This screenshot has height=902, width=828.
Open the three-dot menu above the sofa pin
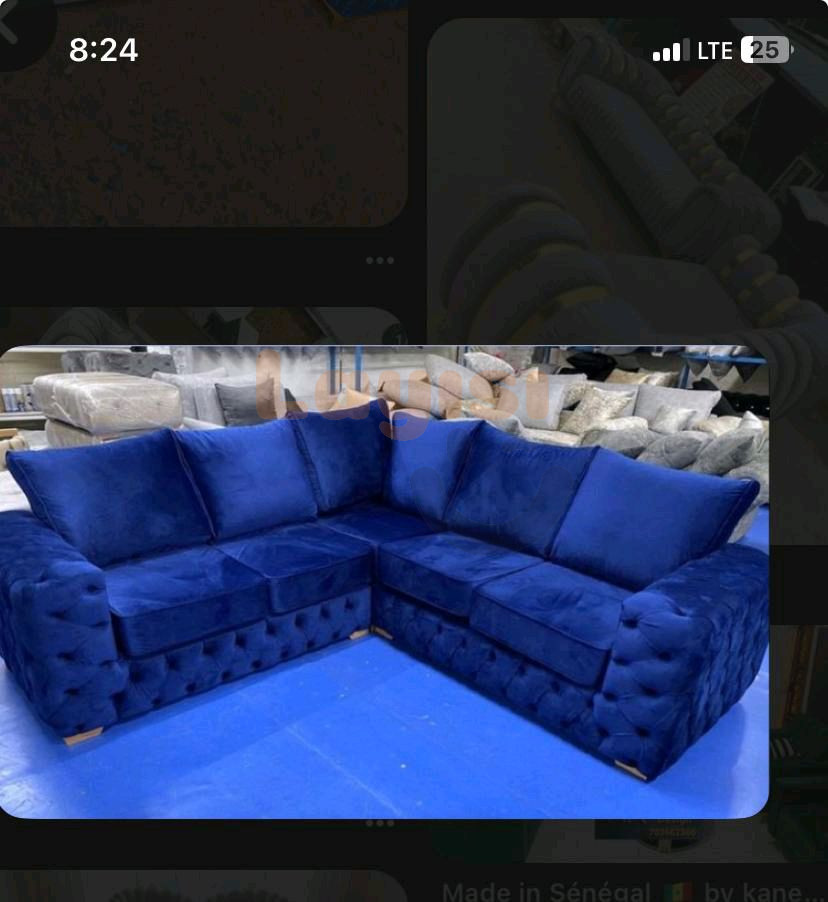tap(379, 260)
